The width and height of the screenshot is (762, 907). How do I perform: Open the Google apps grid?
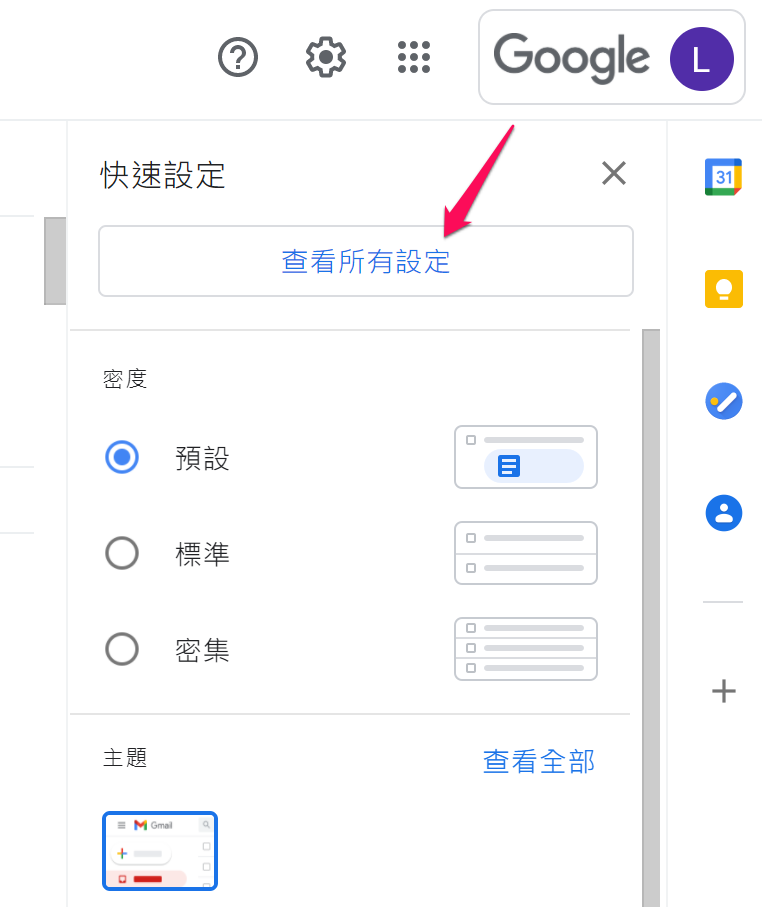tap(414, 57)
